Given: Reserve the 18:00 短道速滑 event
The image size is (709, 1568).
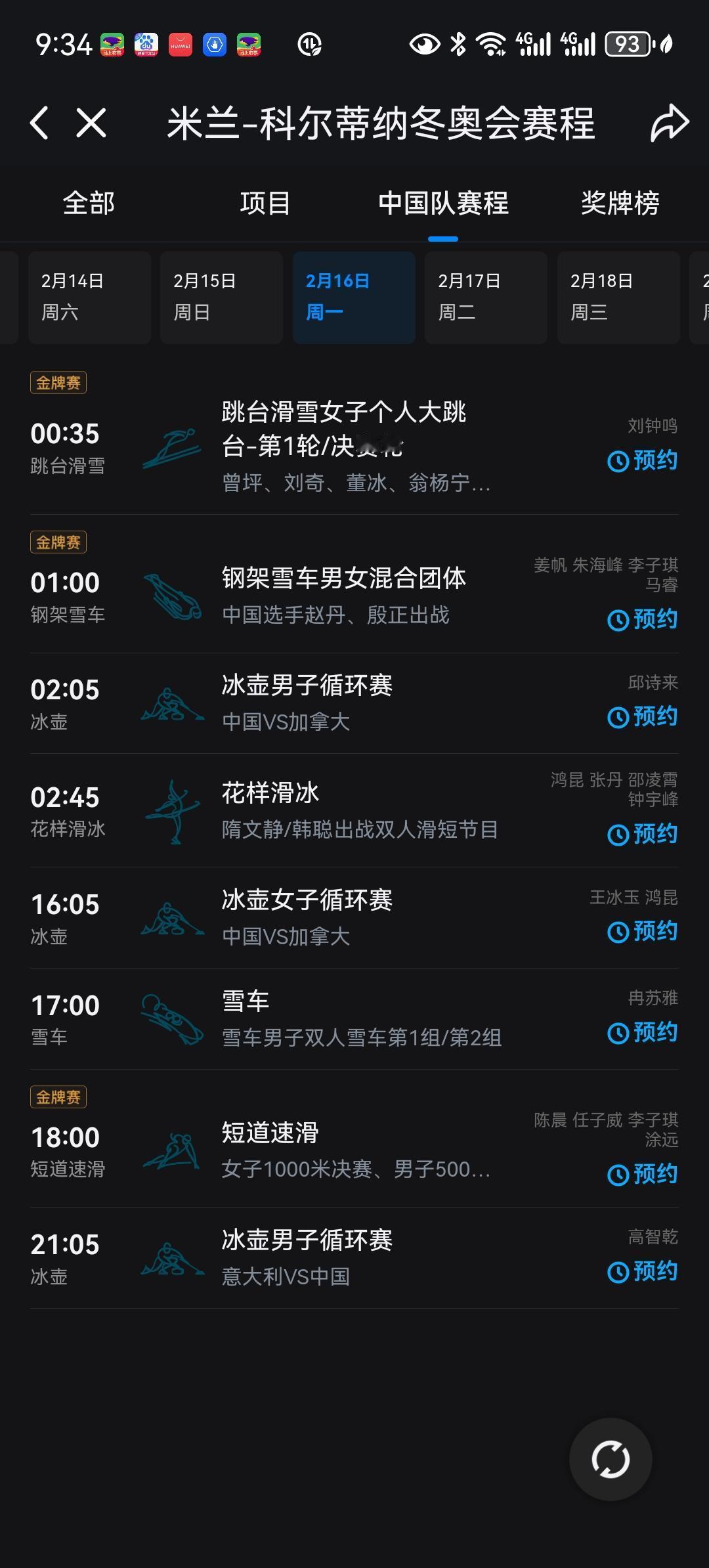Looking at the screenshot, I should coord(643,1174).
